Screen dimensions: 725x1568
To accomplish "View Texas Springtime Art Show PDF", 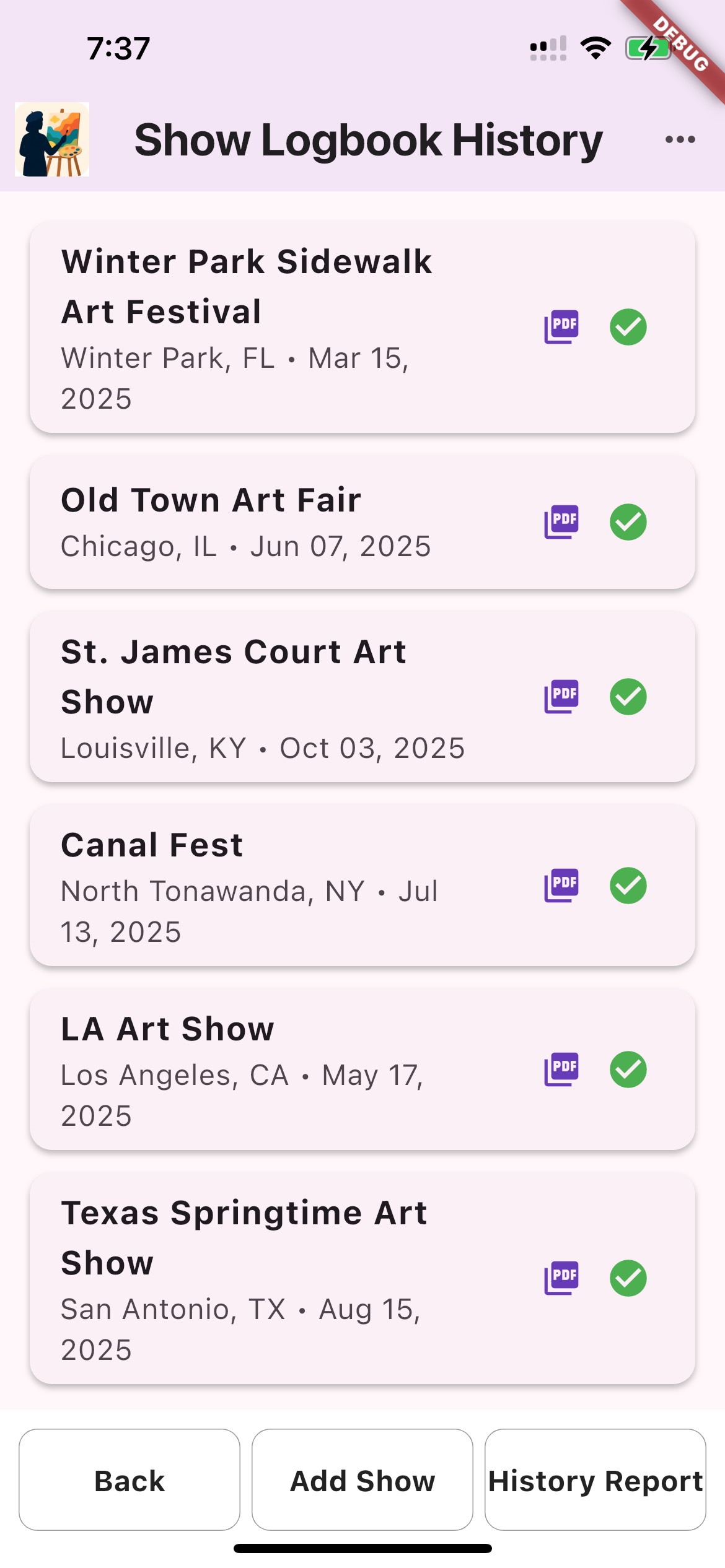I will tap(561, 1278).
